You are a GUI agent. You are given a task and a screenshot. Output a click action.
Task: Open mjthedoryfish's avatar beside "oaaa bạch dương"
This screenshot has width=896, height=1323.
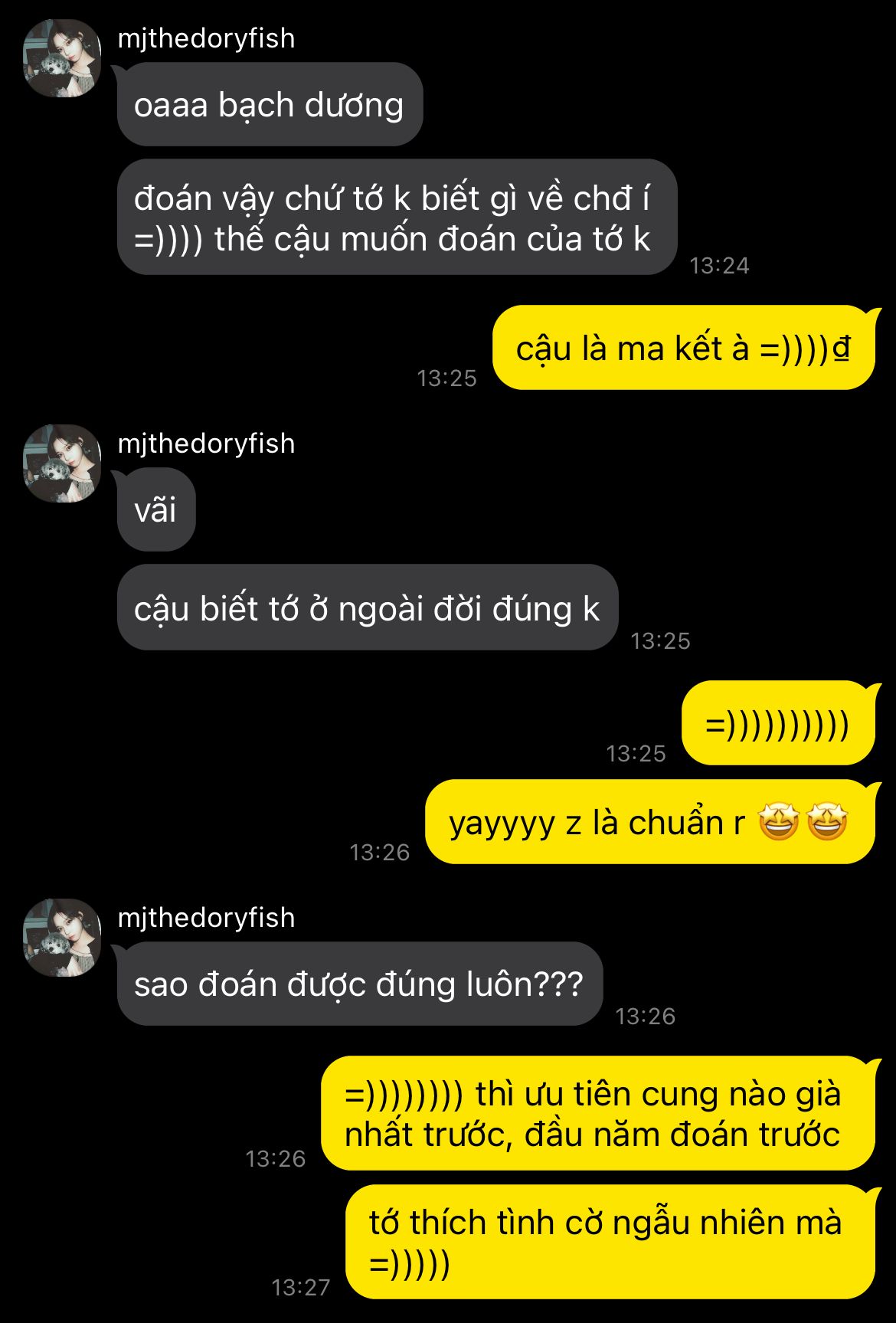point(62,59)
